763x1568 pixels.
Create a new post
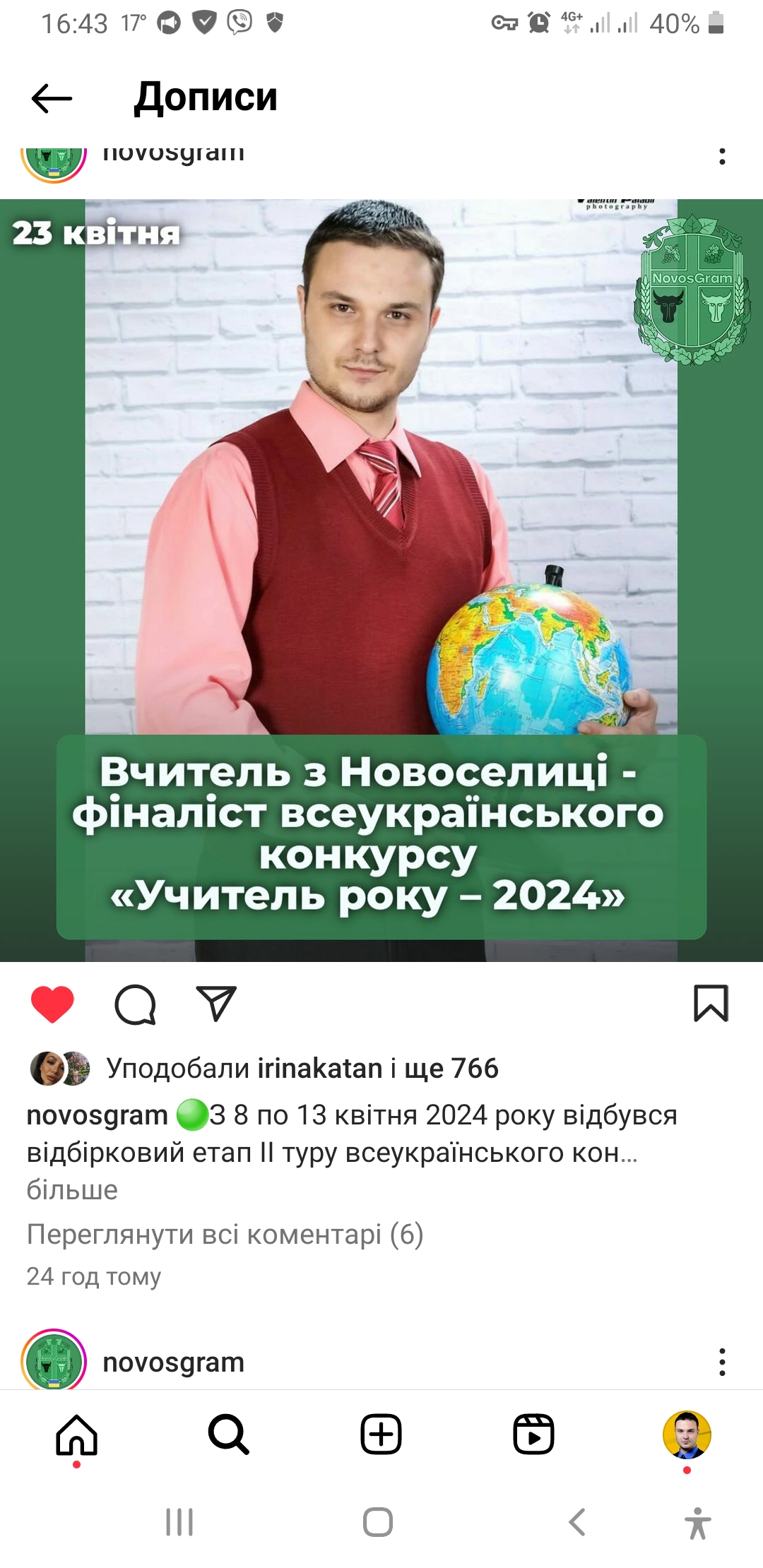click(x=381, y=1435)
